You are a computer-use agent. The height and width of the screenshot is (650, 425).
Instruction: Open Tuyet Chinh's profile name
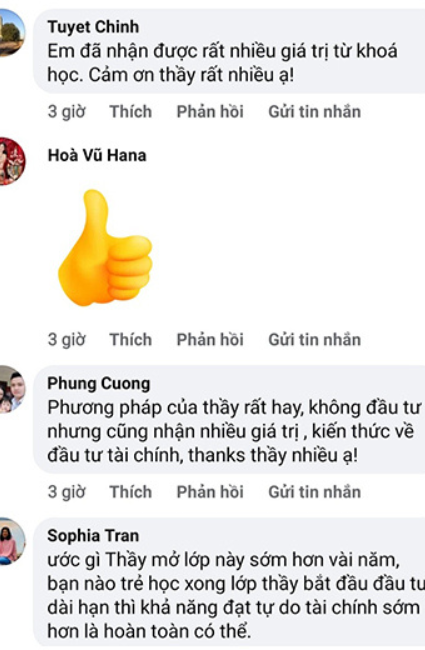[93, 27]
